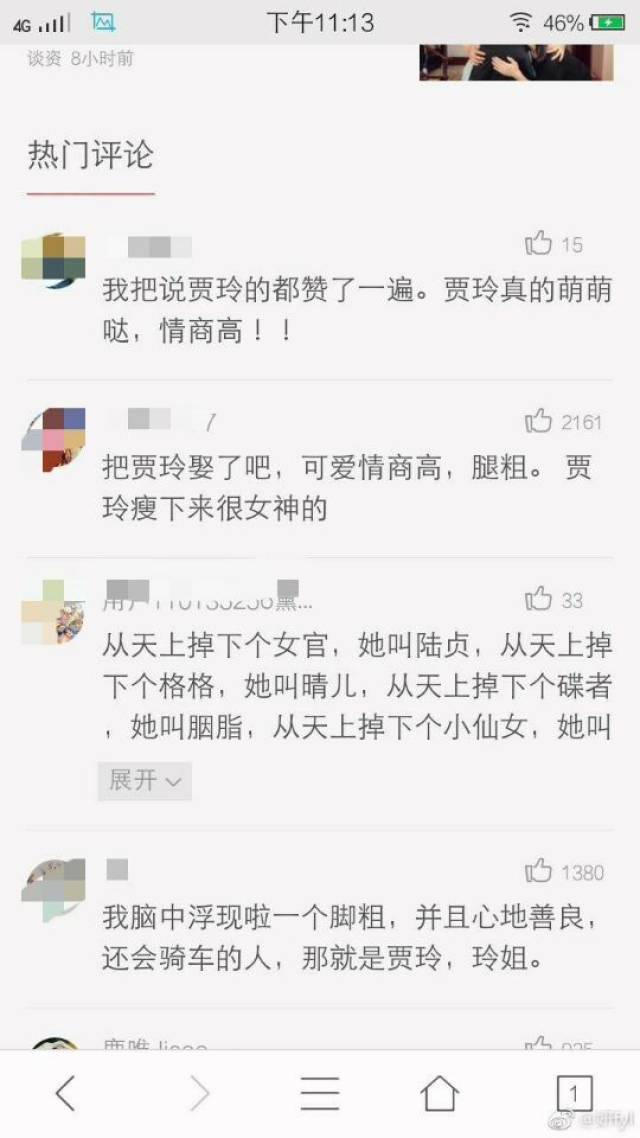Like the comment with 1380 likes
Image resolution: width=640 pixels, height=1138 pixels.
tap(539, 871)
